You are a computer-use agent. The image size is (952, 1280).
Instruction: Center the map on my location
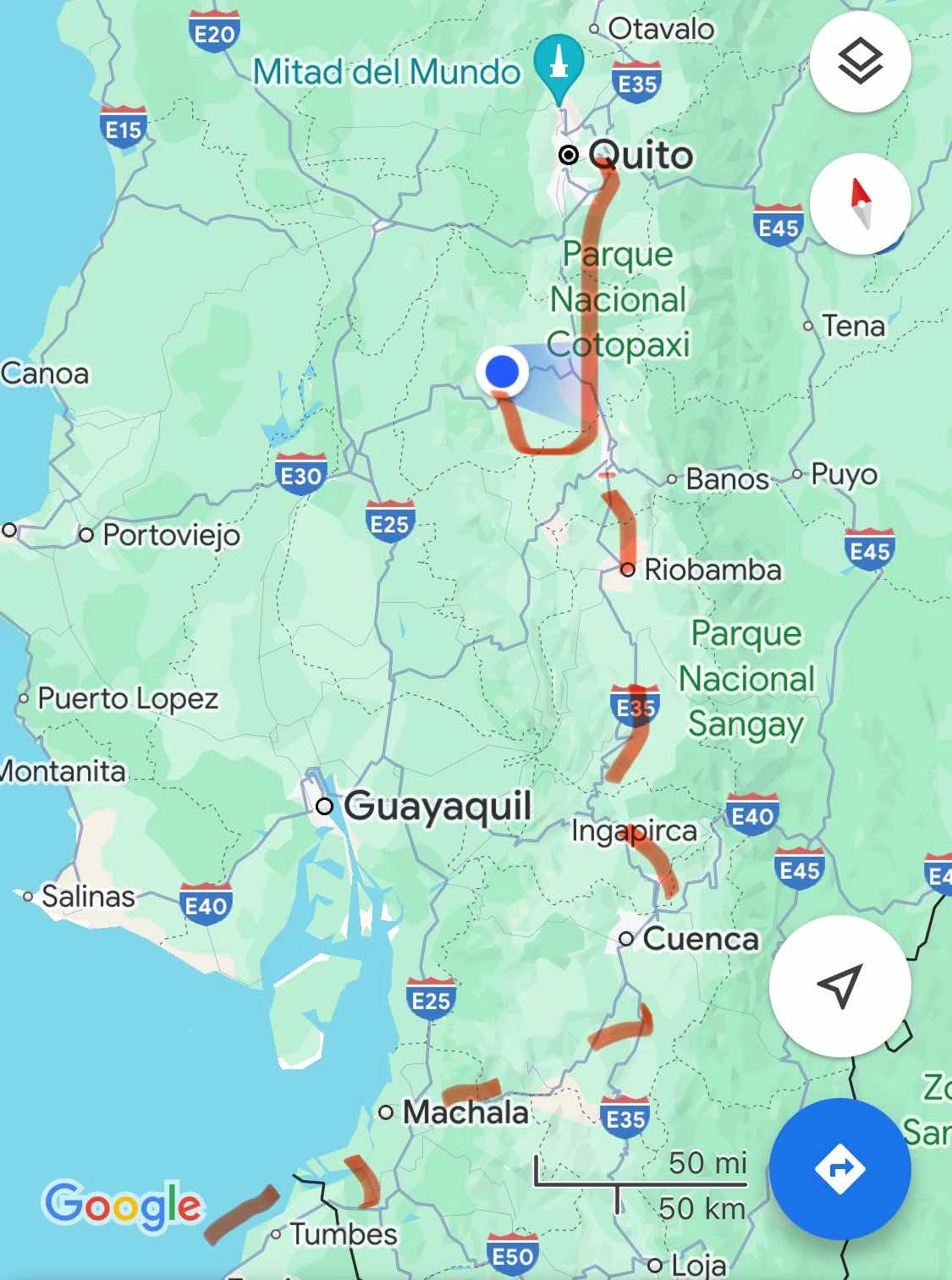click(839, 985)
